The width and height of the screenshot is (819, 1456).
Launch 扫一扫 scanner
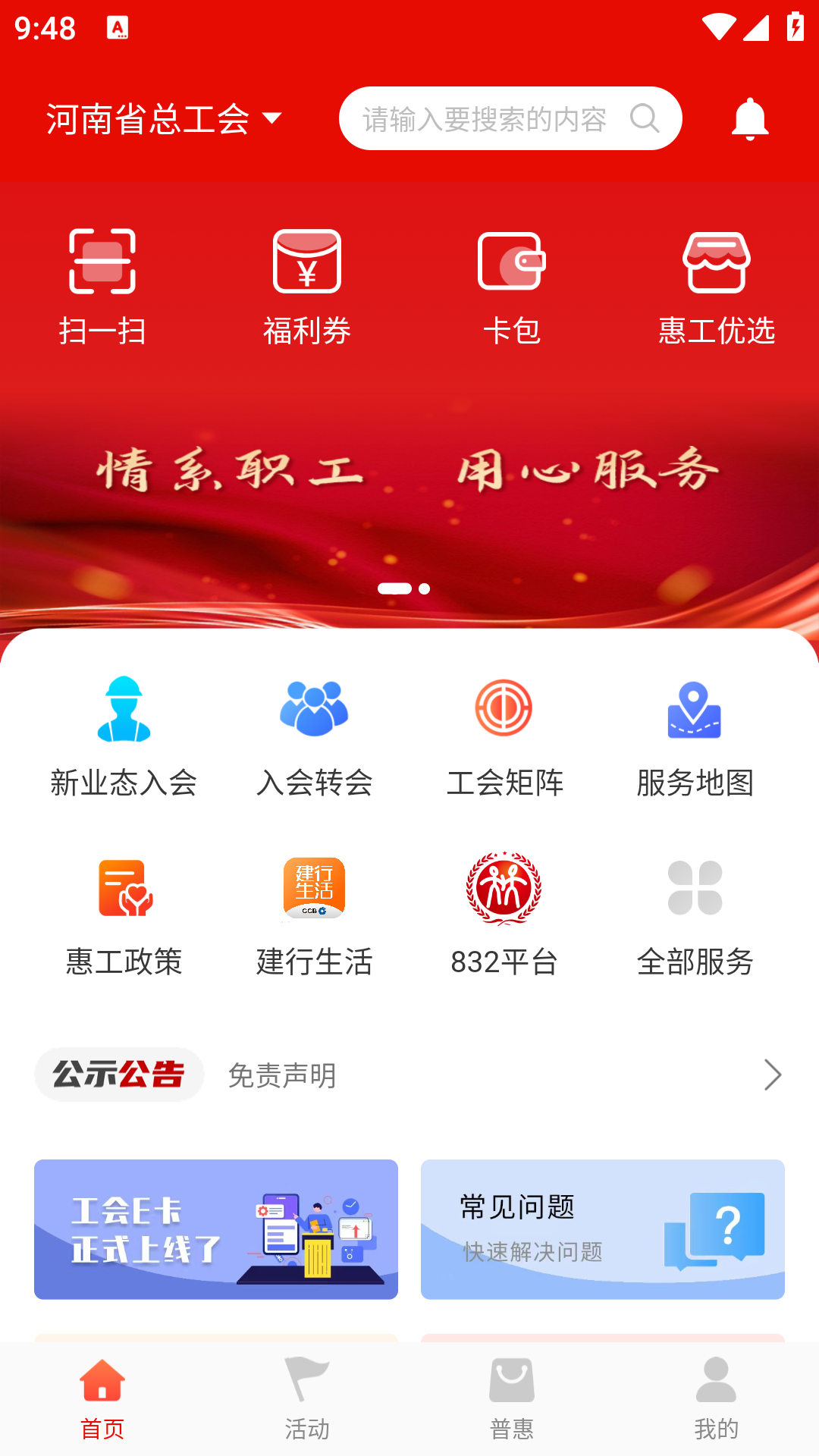tap(102, 286)
